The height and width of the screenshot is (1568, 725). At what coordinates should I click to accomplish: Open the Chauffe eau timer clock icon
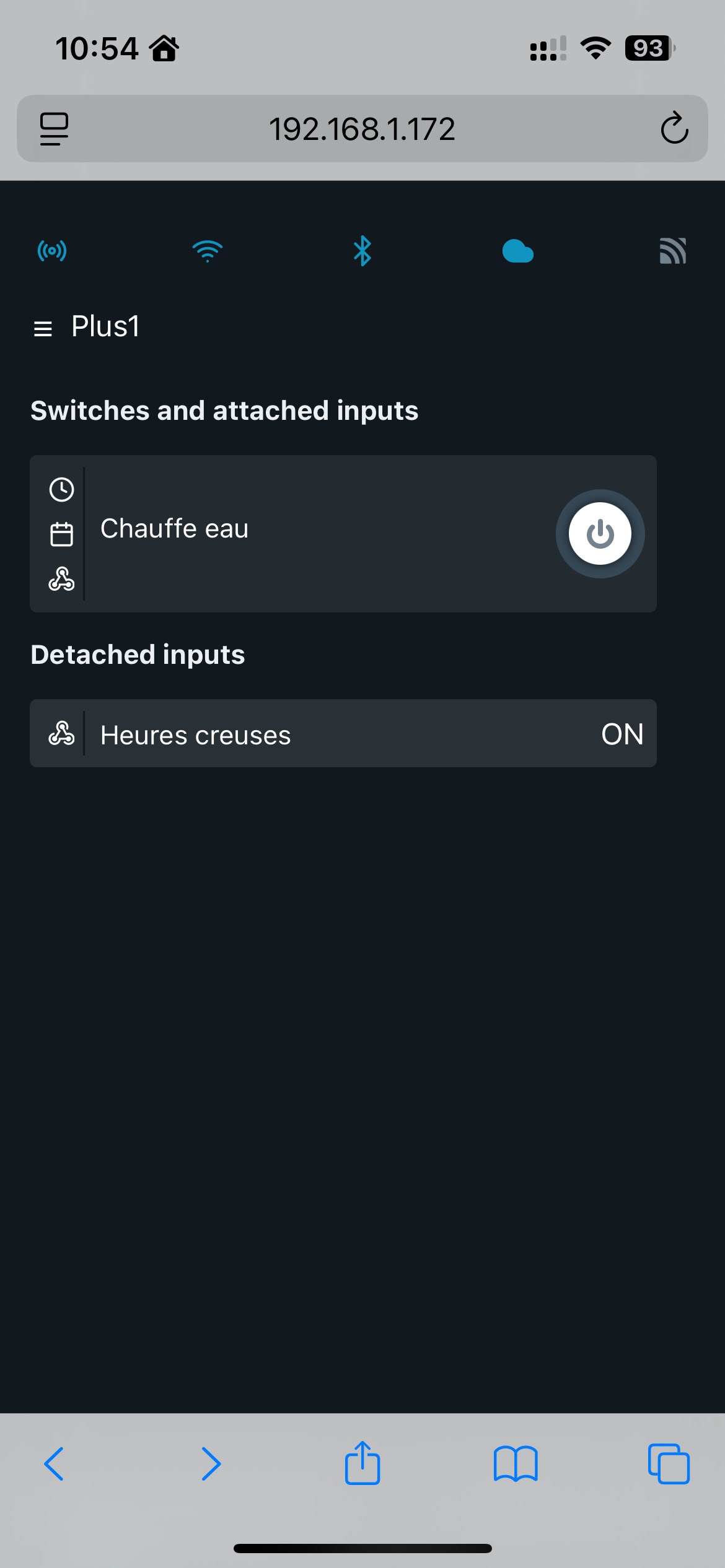pyautogui.click(x=61, y=489)
